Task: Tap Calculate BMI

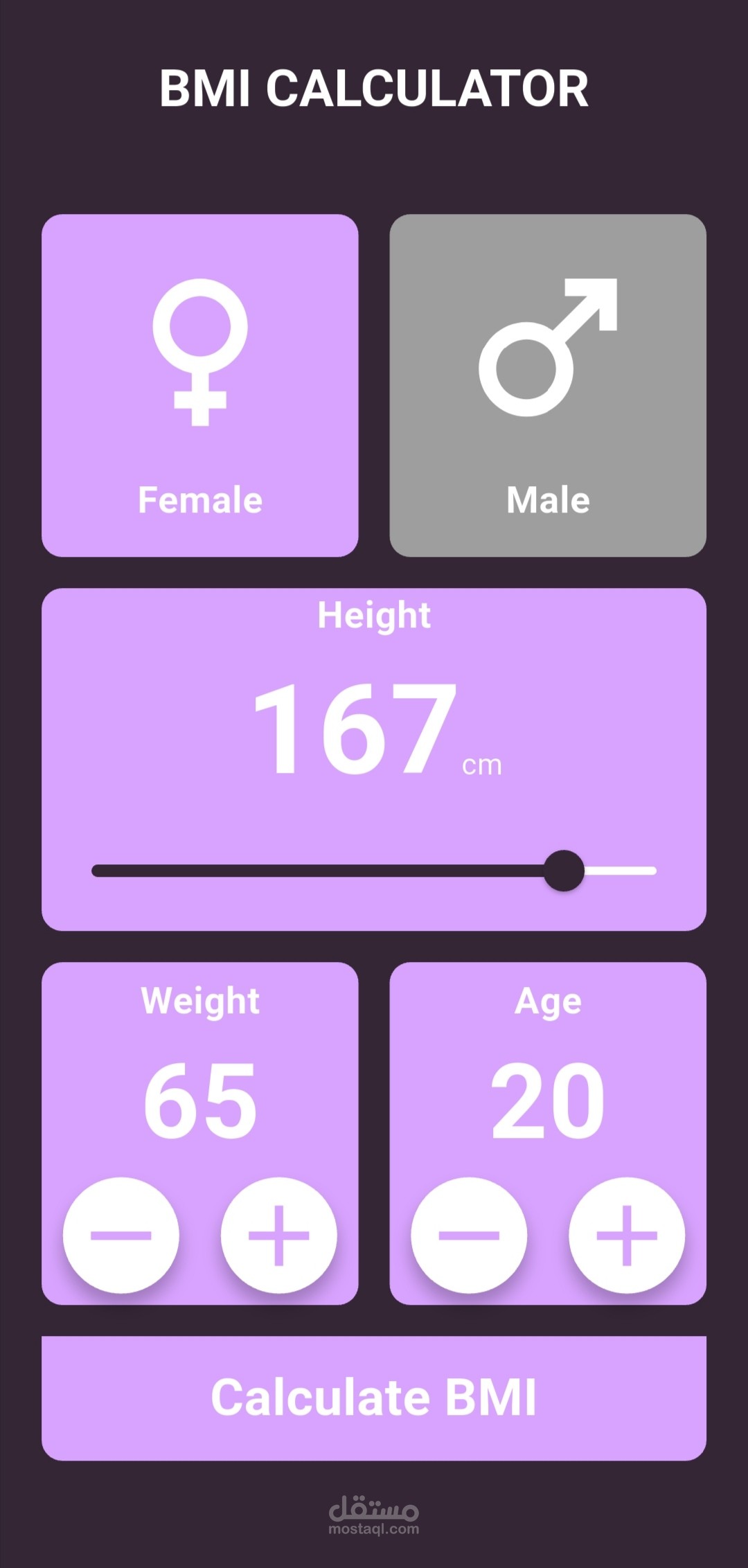Action: click(x=374, y=1398)
